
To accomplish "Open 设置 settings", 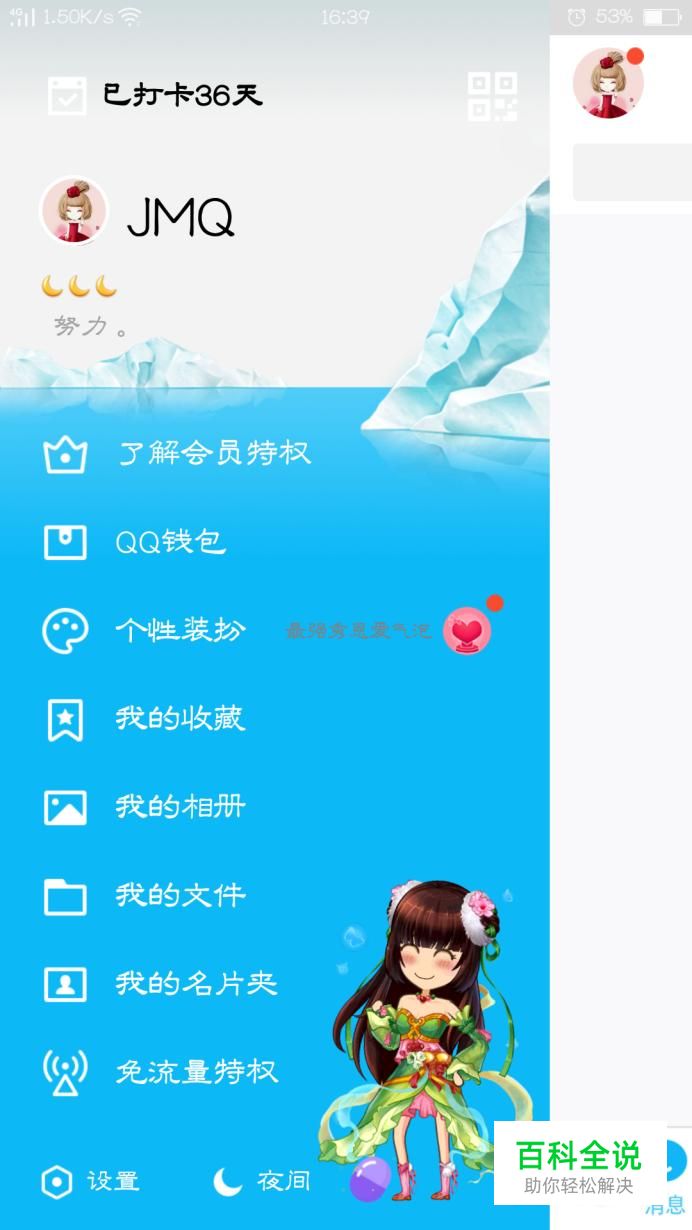I will tap(90, 1181).
